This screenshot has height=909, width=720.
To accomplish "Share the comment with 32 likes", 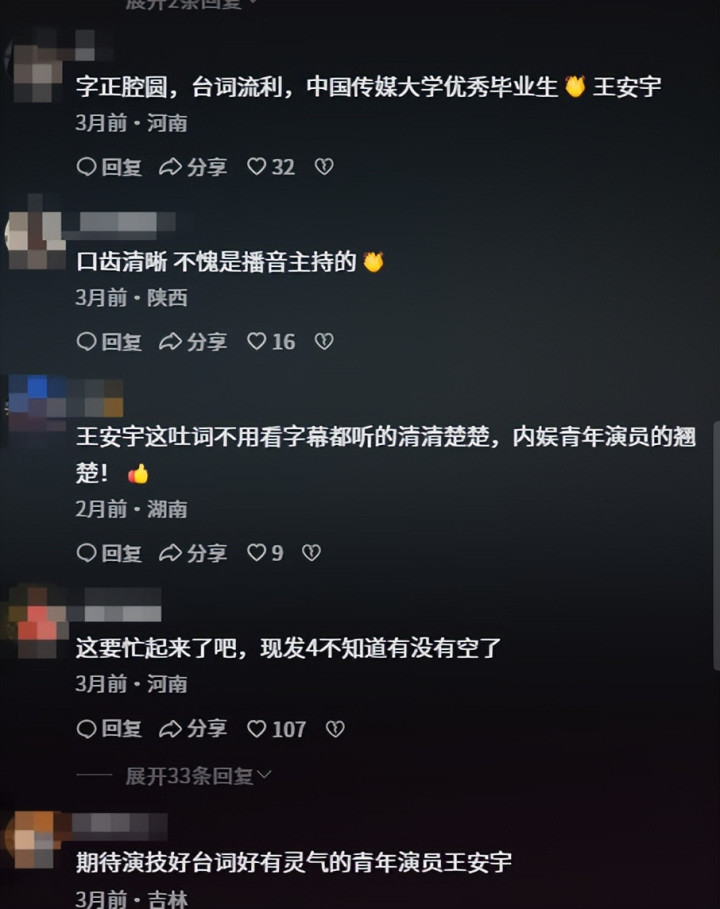I will coord(193,167).
